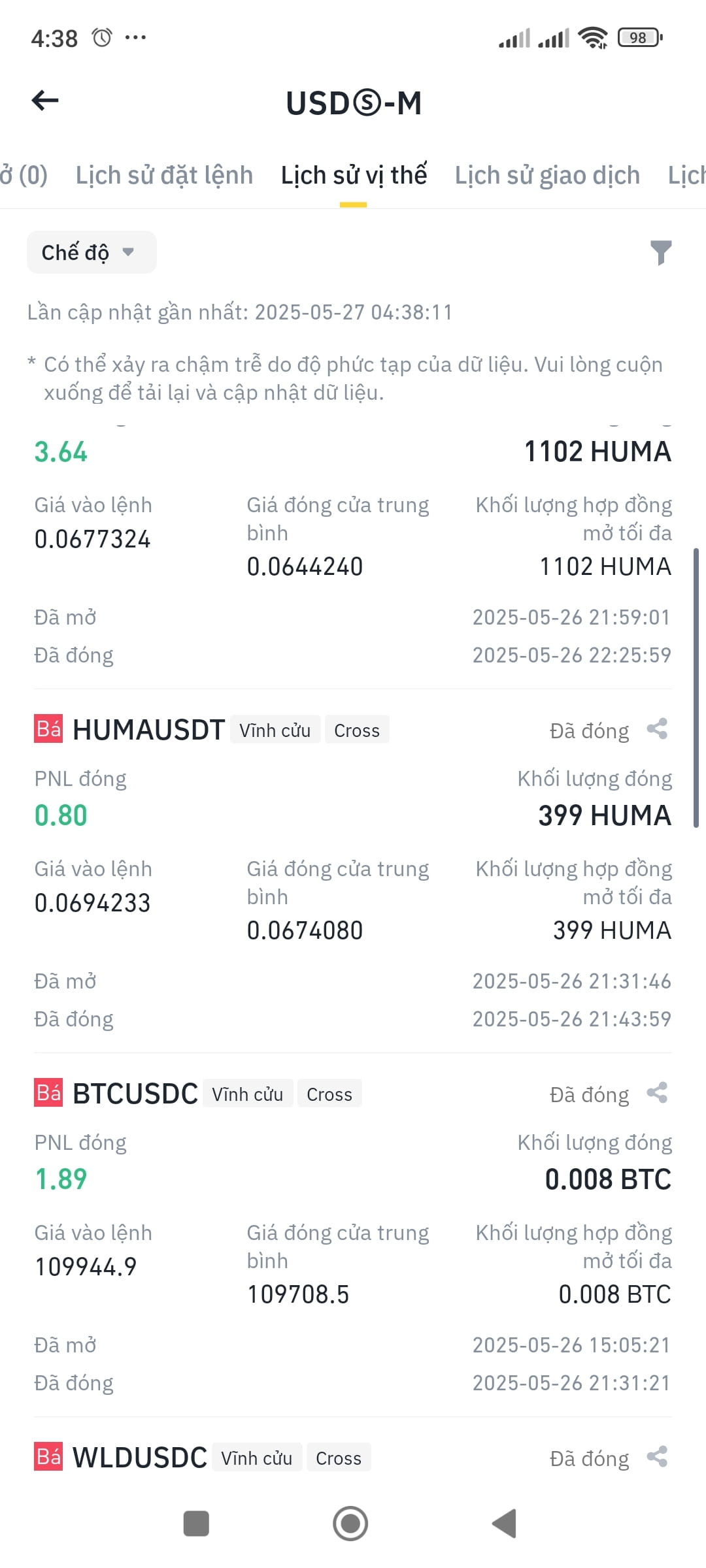Switch to Lịch sử đặt lệnh tab
This screenshot has width=706, height=1568.
point(164,175)
